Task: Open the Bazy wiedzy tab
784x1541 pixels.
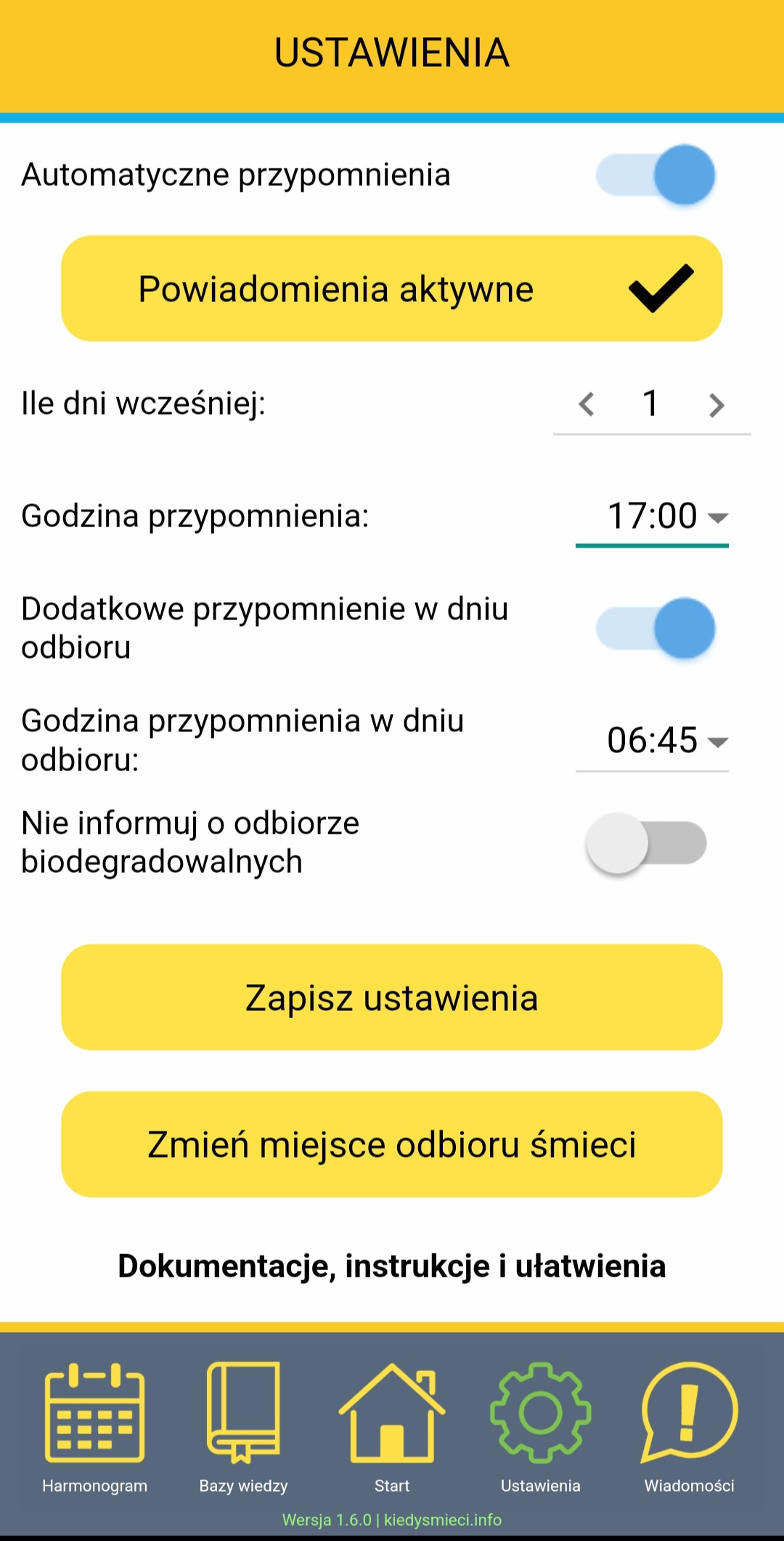Action: coord(244,1427)
